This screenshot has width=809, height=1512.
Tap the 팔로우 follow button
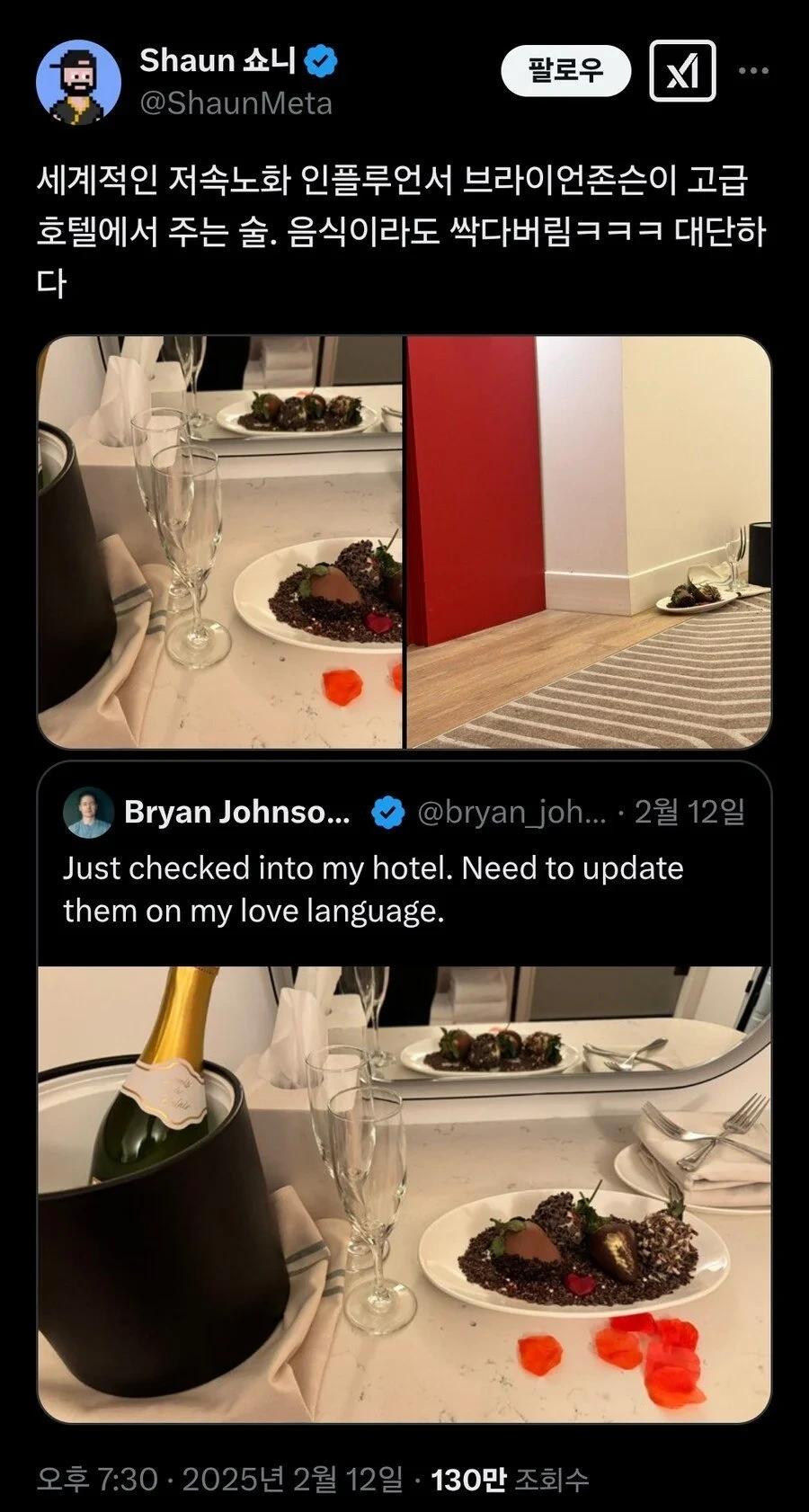click(x=565, y=70)
